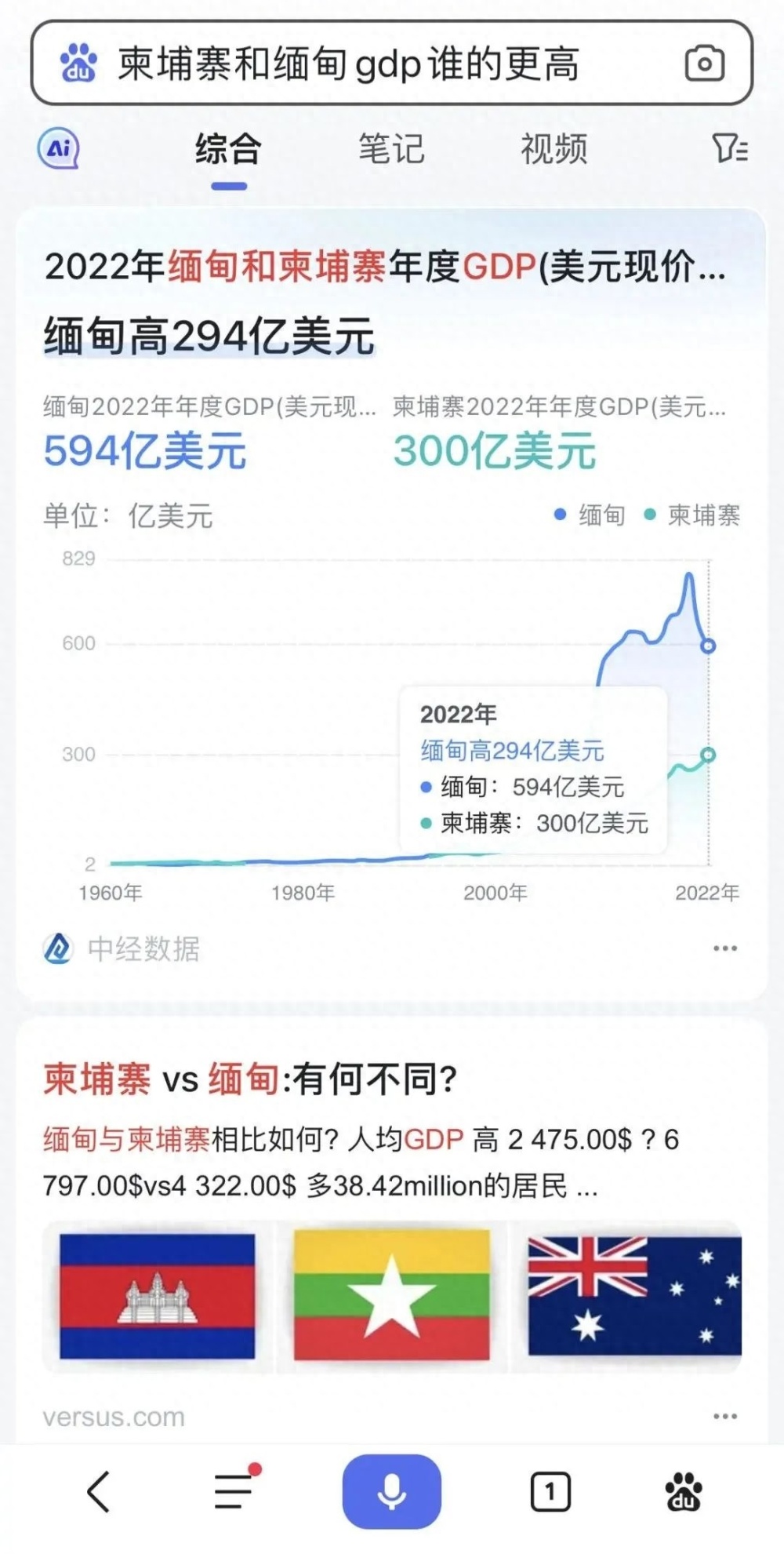Open more options on versus.com result
This screenshot has height=1554, width=784.
[x=725, y=1416]
